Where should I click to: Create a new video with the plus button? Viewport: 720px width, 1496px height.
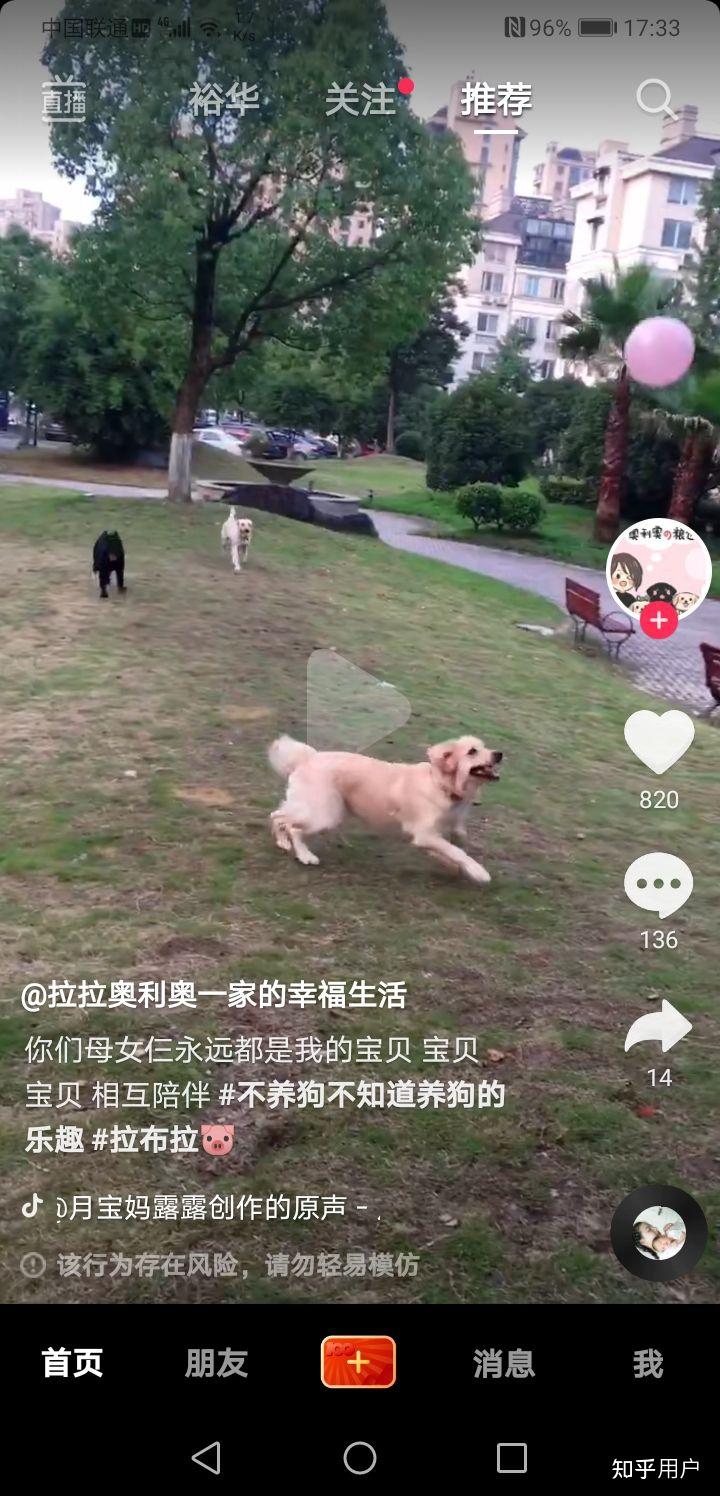358,1362
